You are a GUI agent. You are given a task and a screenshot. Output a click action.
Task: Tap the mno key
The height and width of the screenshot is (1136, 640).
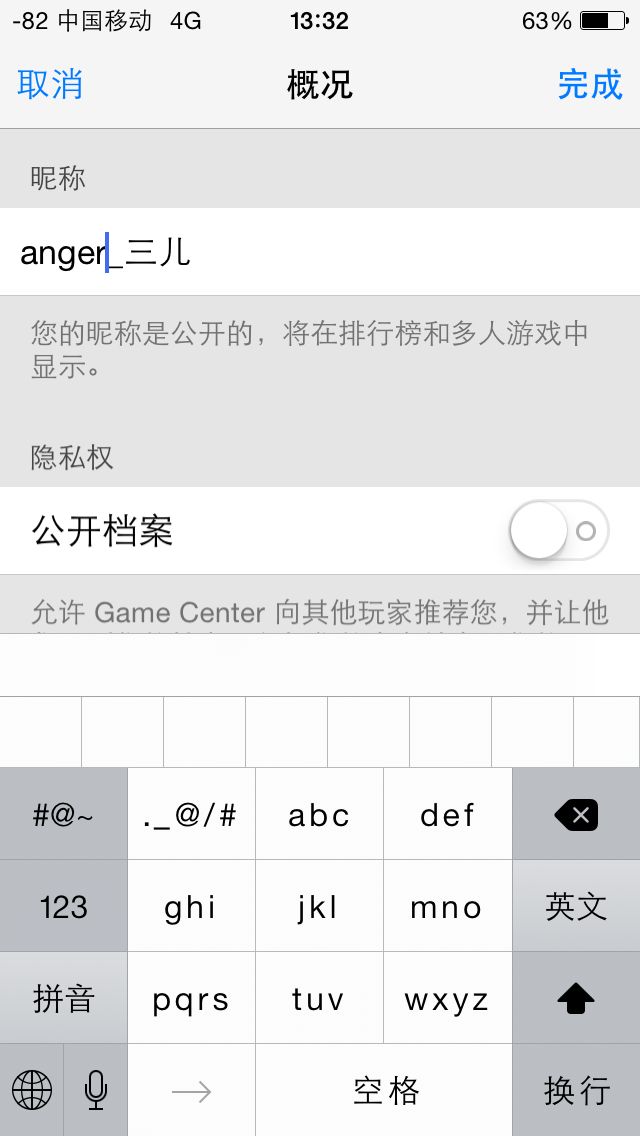tap(447, 907)
